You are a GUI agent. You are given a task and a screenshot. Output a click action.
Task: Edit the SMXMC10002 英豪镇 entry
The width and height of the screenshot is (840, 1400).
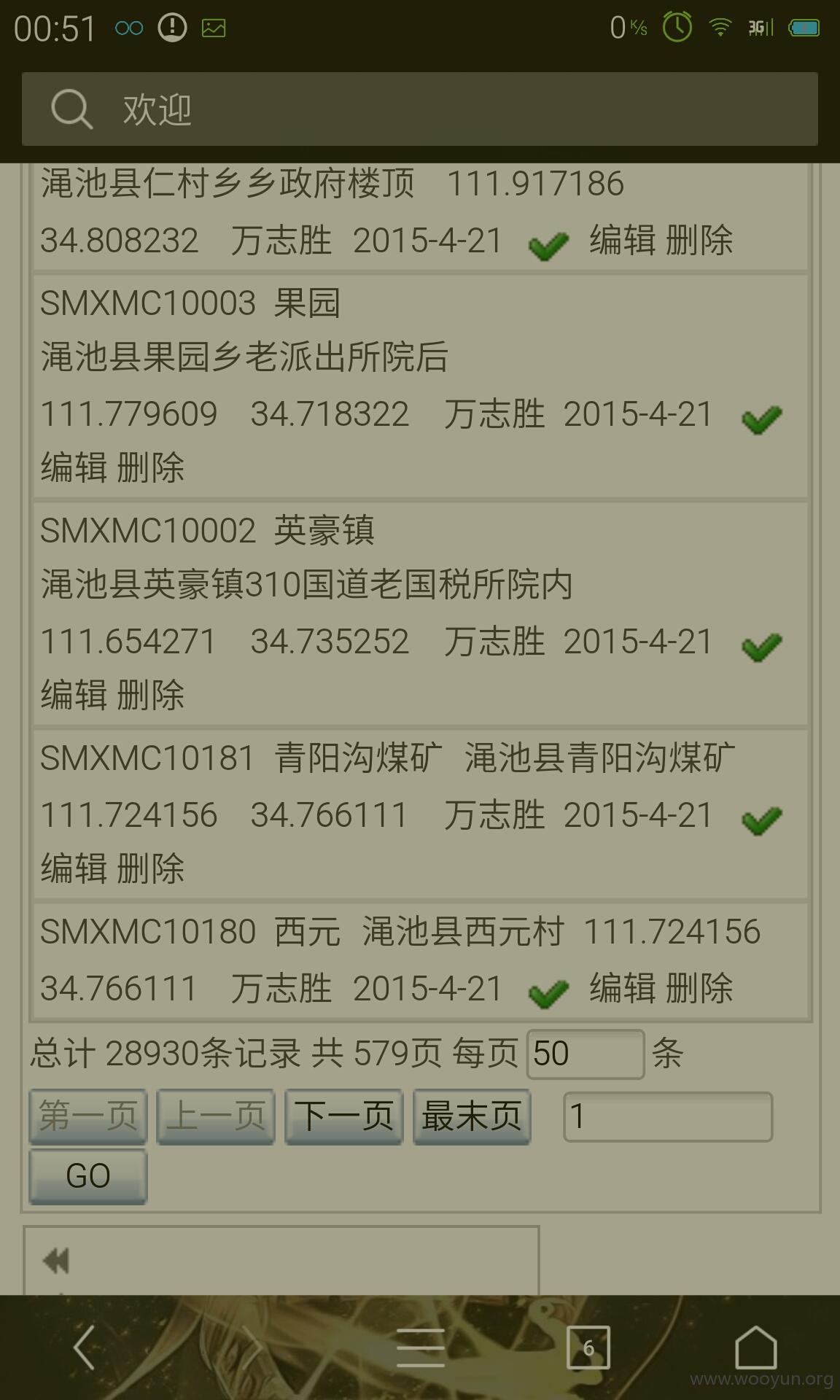point(74,695)
